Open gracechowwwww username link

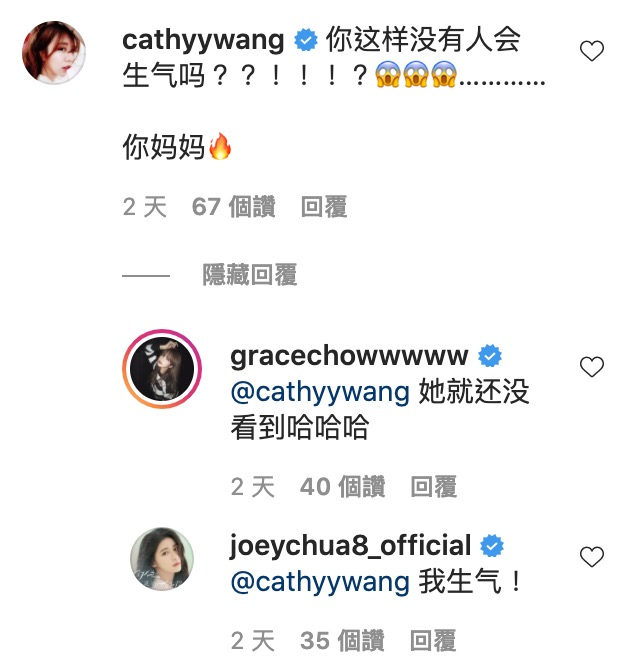tap(349, 356)
